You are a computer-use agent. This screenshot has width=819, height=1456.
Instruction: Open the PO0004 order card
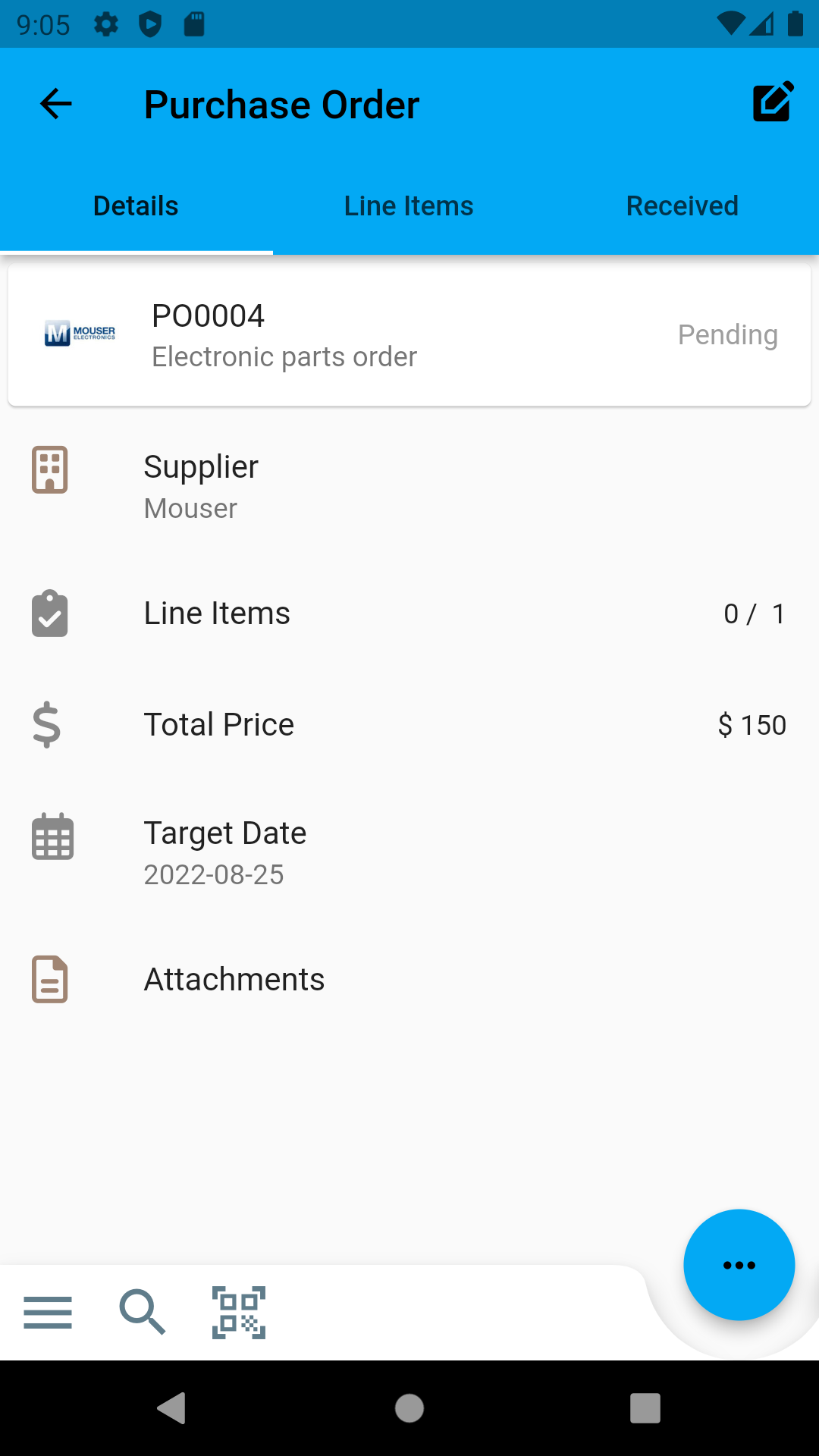(x=409, y=332)
